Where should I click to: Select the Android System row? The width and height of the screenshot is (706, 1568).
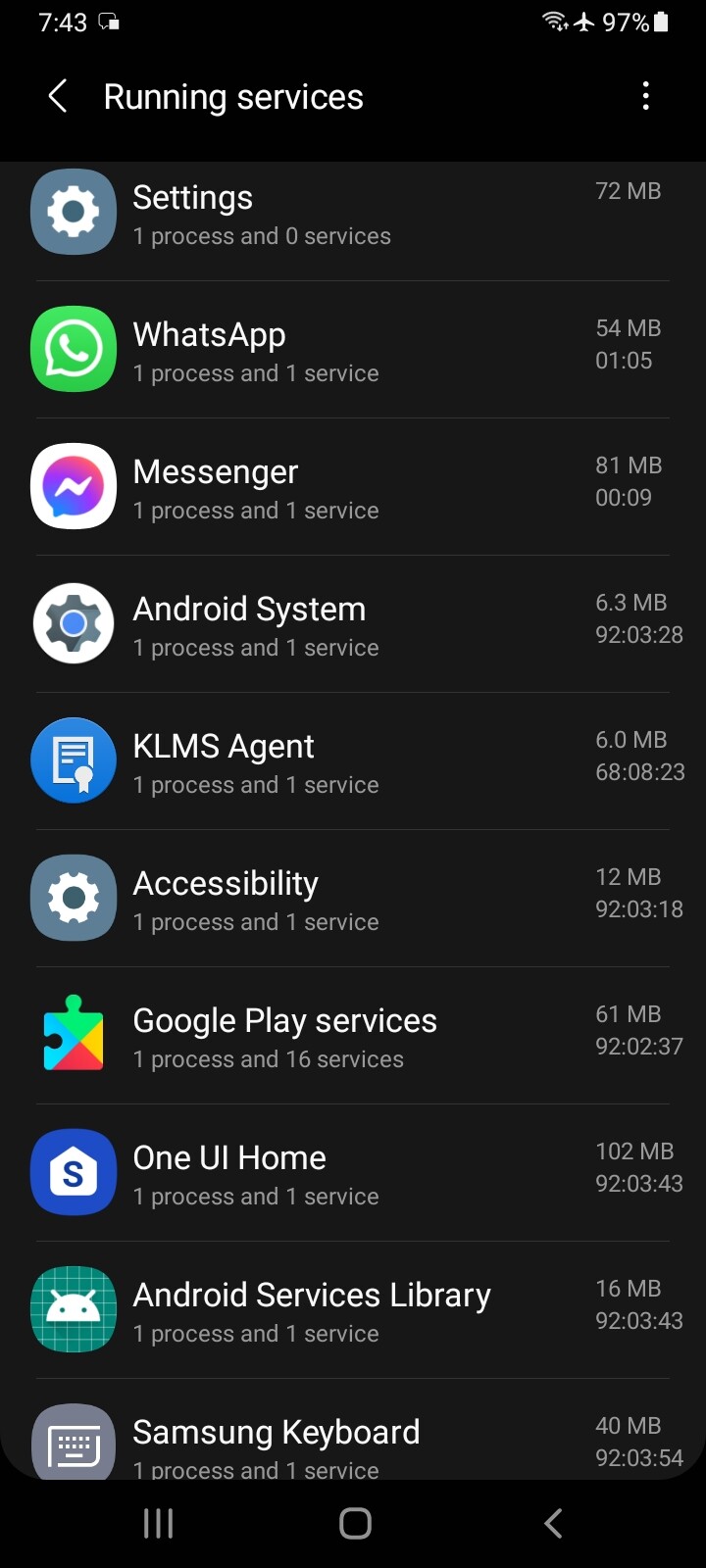tap(353, 624)
